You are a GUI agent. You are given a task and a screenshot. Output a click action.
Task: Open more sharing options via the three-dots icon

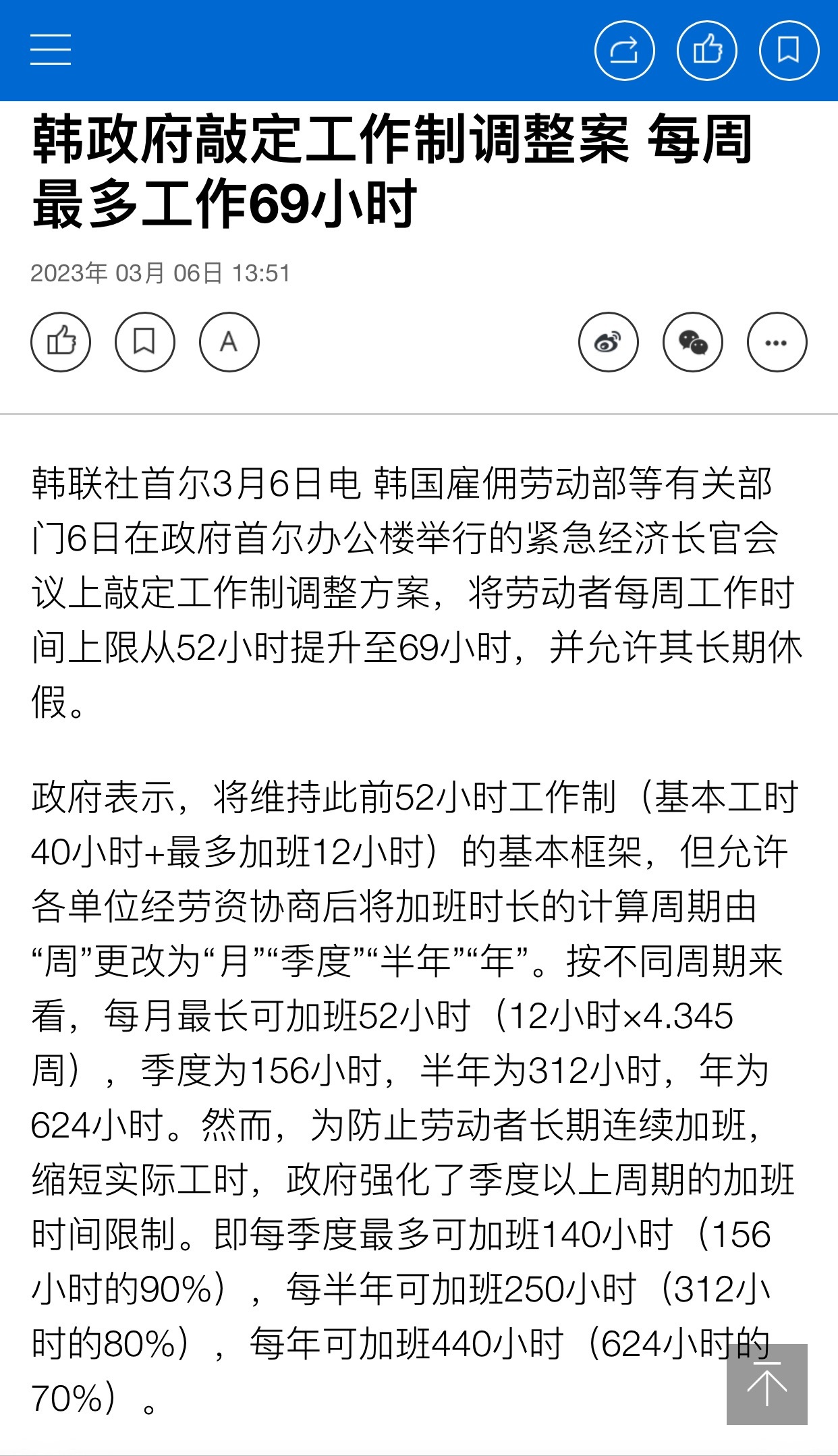coord(777,342)
